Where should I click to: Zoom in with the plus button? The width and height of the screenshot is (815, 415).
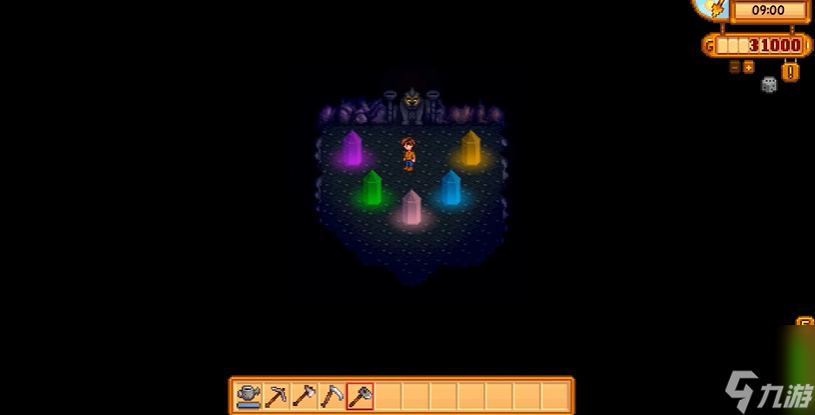[x=749, y=67]
